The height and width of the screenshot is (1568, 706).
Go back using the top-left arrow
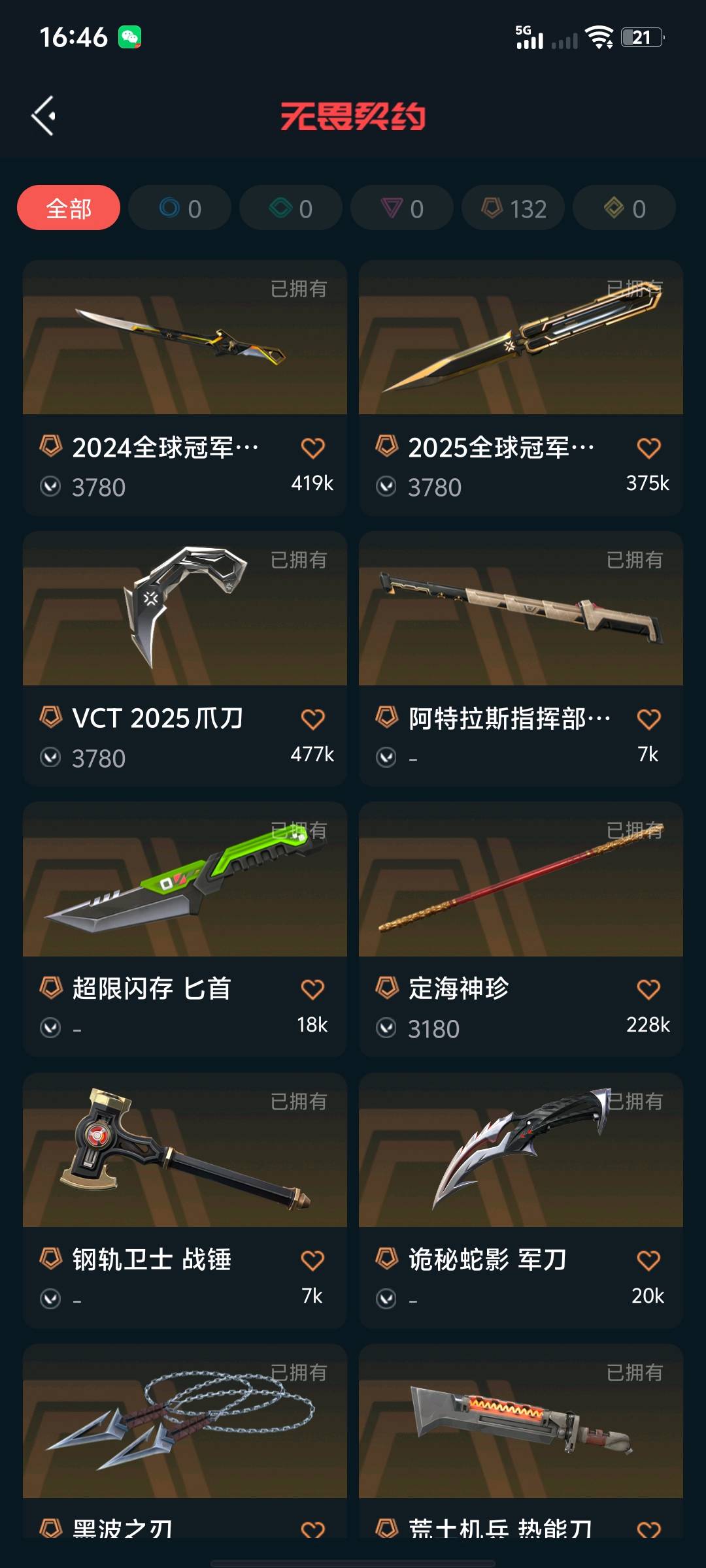click(x=44, y=116)
